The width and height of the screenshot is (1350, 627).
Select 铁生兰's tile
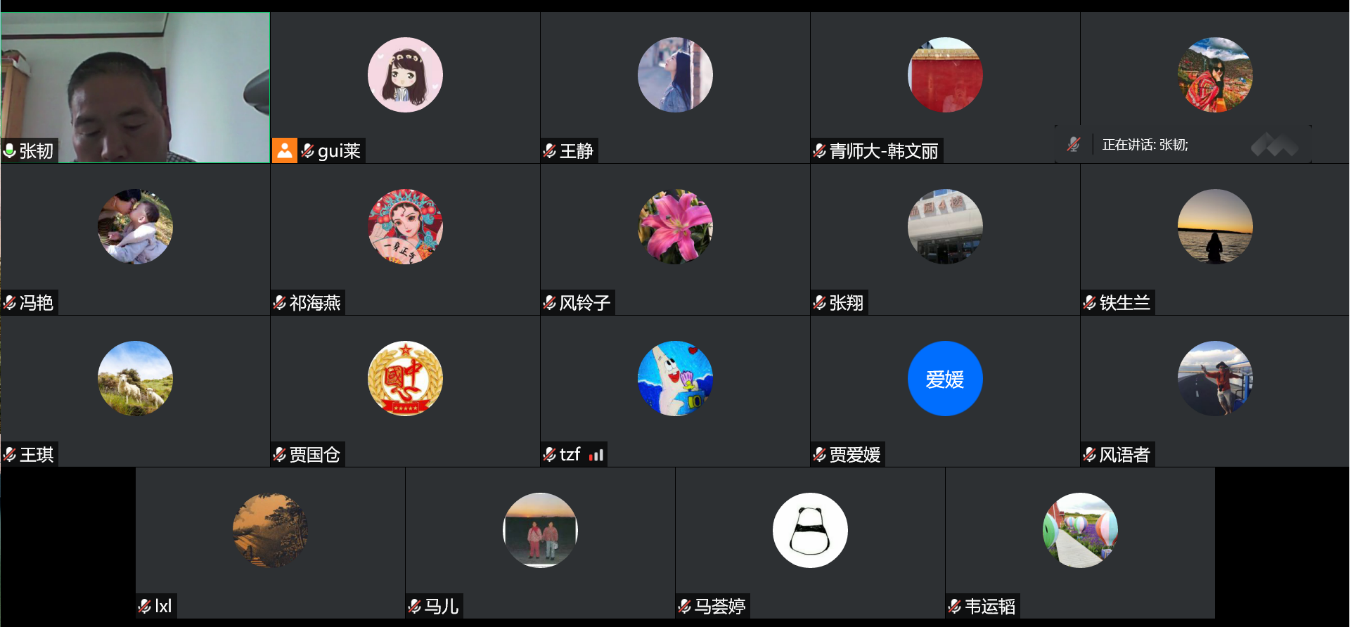[1215, 240]
